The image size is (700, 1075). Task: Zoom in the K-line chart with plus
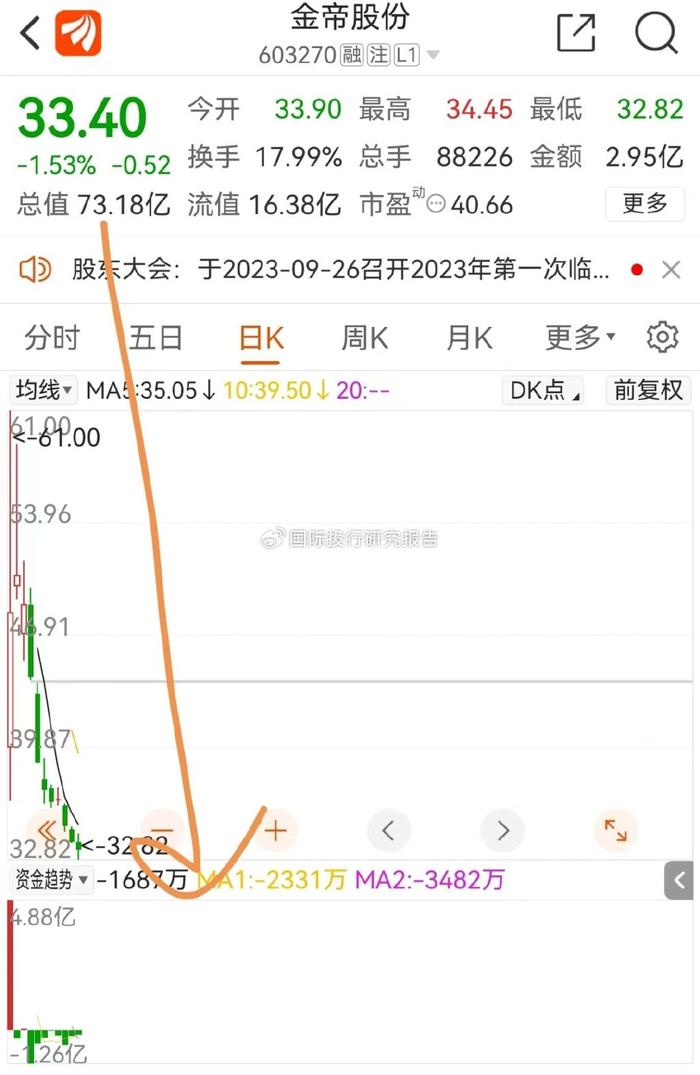[x=276, y=830]
